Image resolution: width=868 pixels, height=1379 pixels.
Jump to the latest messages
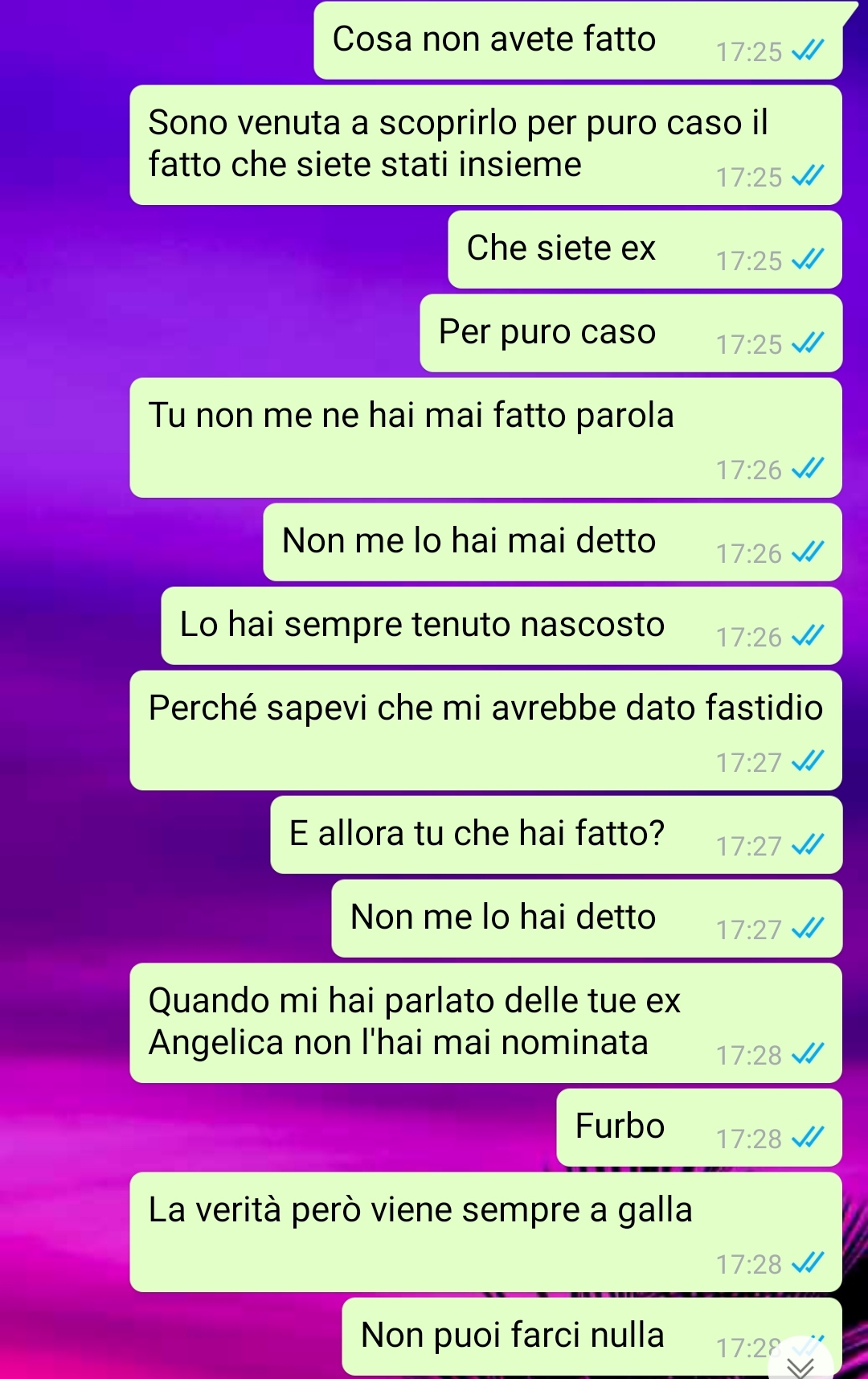click(800, 1365)
